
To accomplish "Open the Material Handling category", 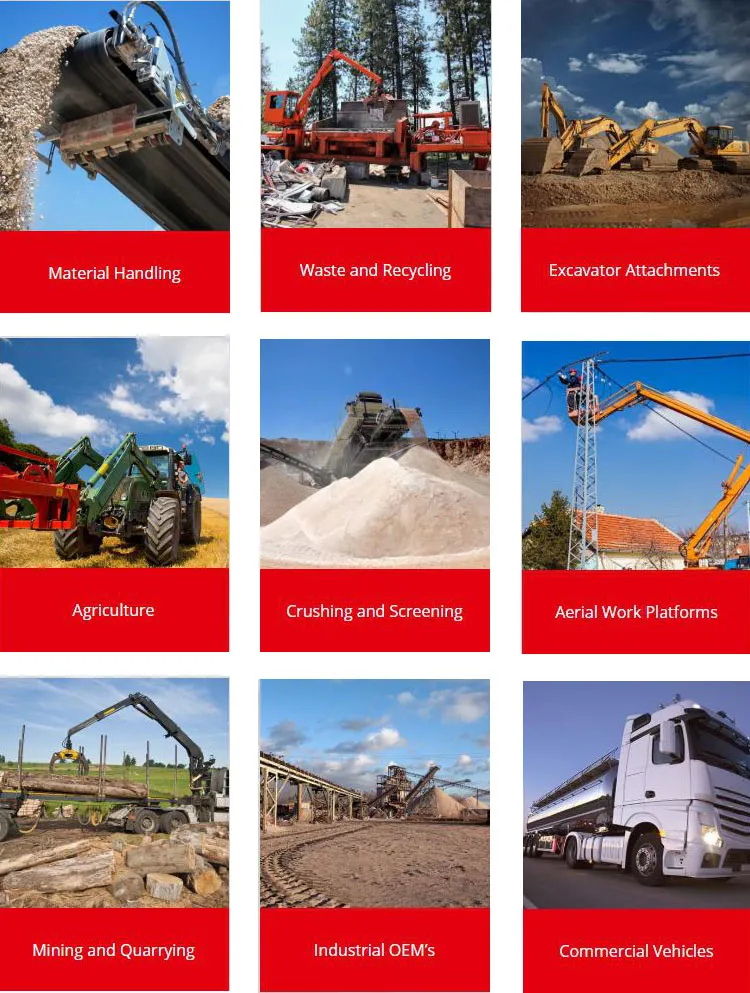I will pyautogui.click(x=114, y=273).
